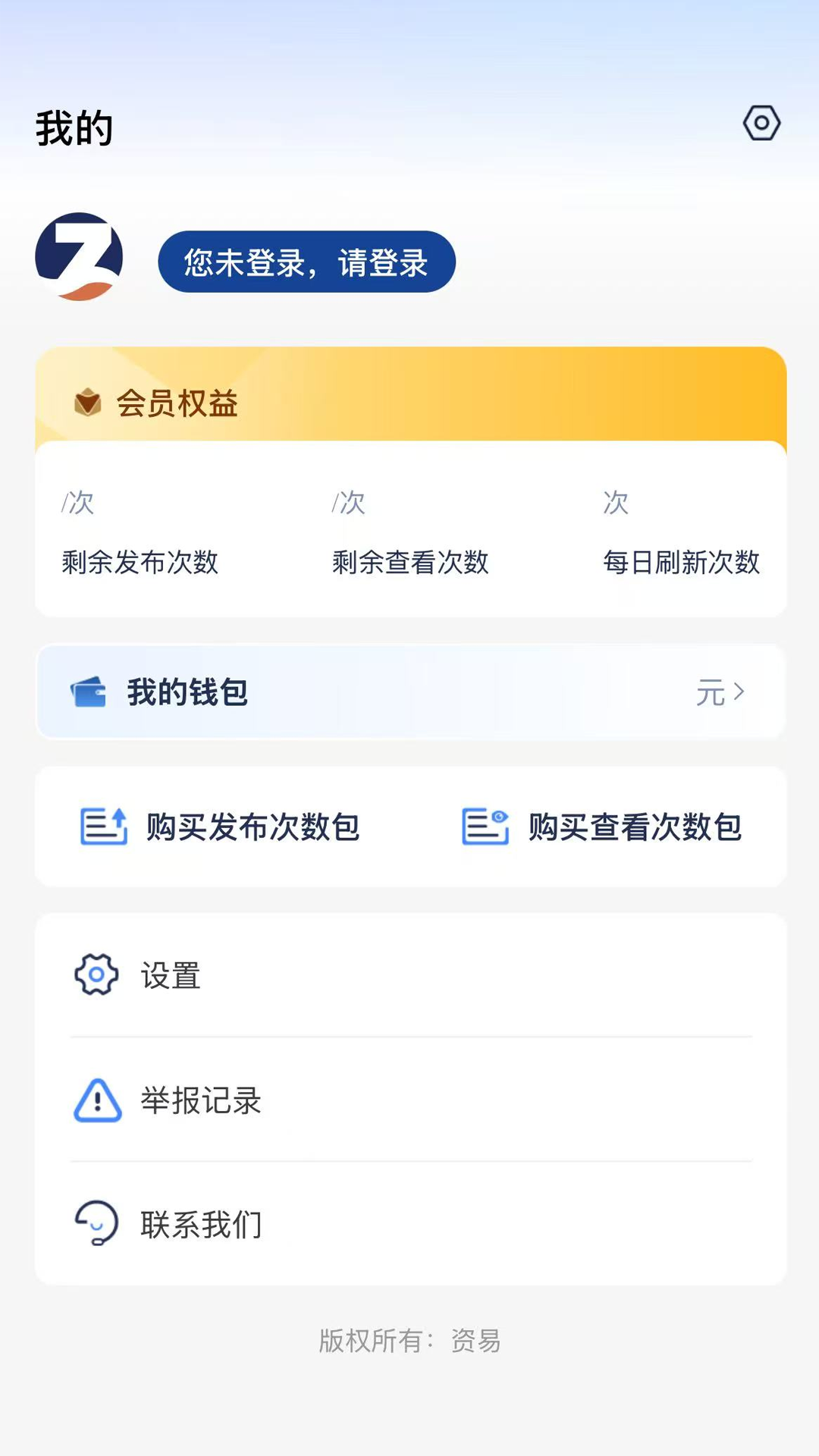Check 剩余发布次数 remaining publish count
Image resolution: width=819 pixels, height=1456 pixels.
click(x=140, y=563)
